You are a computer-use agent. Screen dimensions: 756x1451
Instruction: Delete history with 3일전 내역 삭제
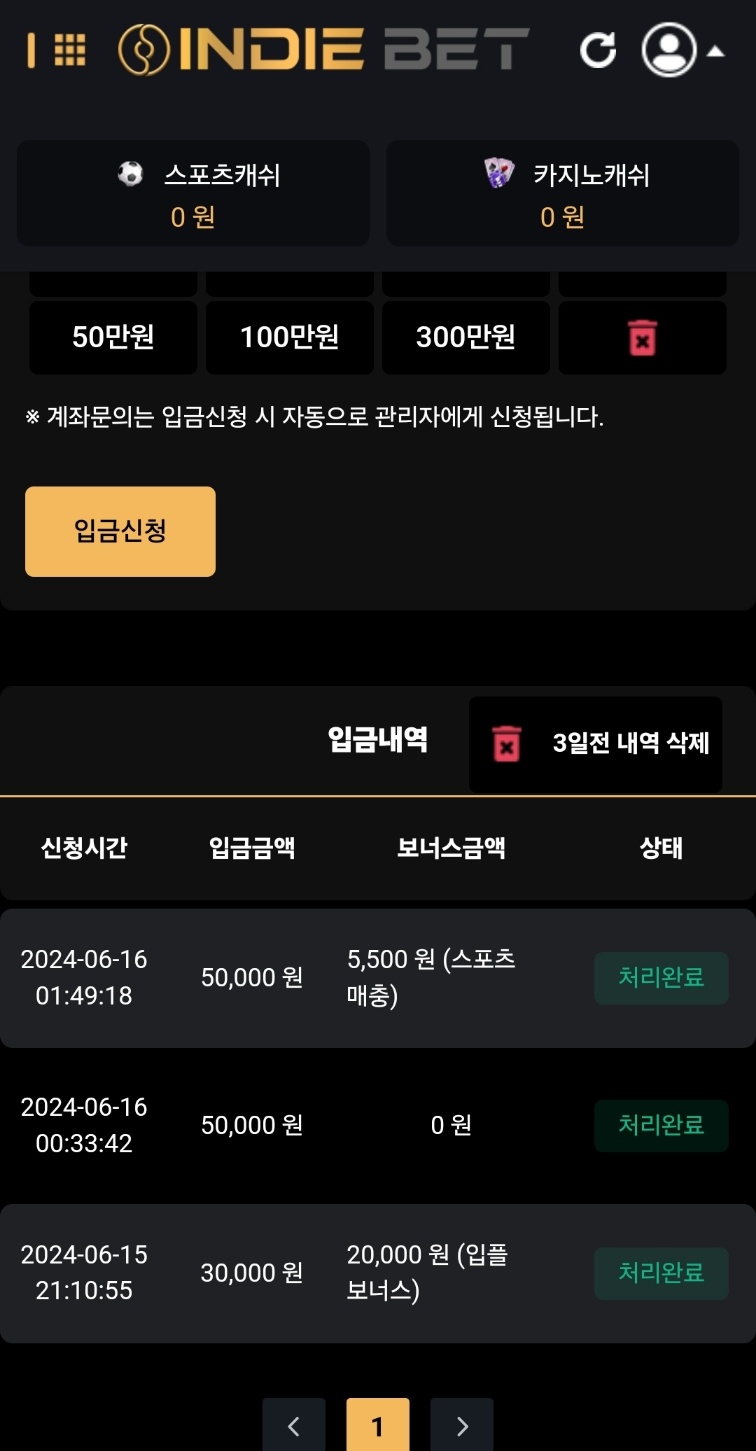[596, 744]
